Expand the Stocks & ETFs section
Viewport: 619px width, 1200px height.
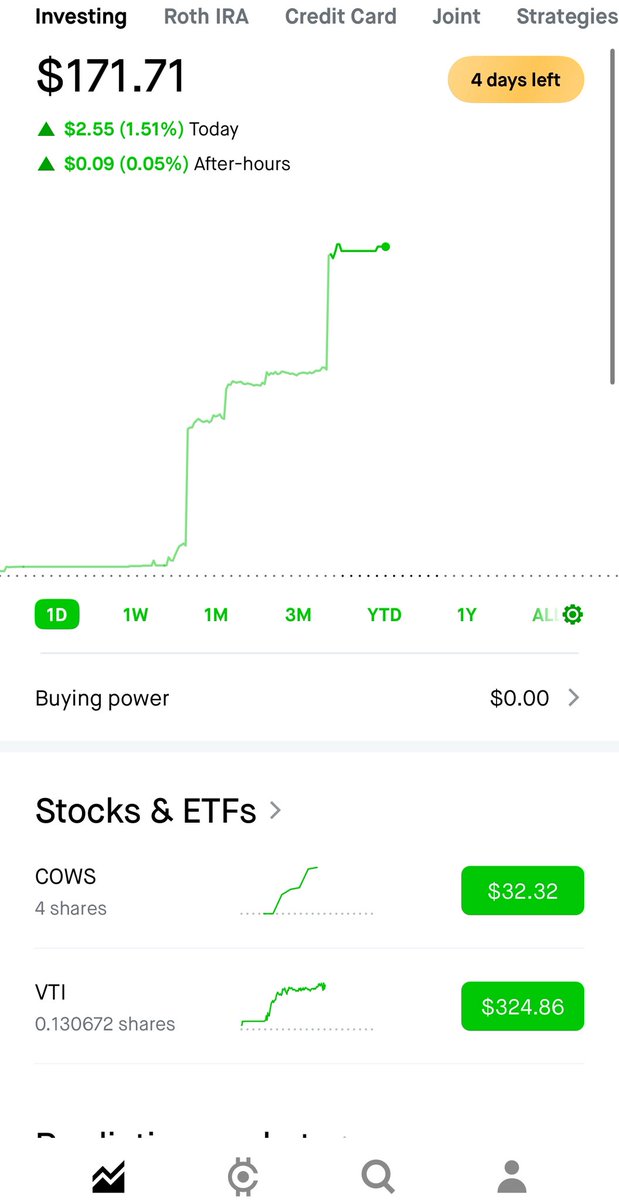tap(158, 811)
